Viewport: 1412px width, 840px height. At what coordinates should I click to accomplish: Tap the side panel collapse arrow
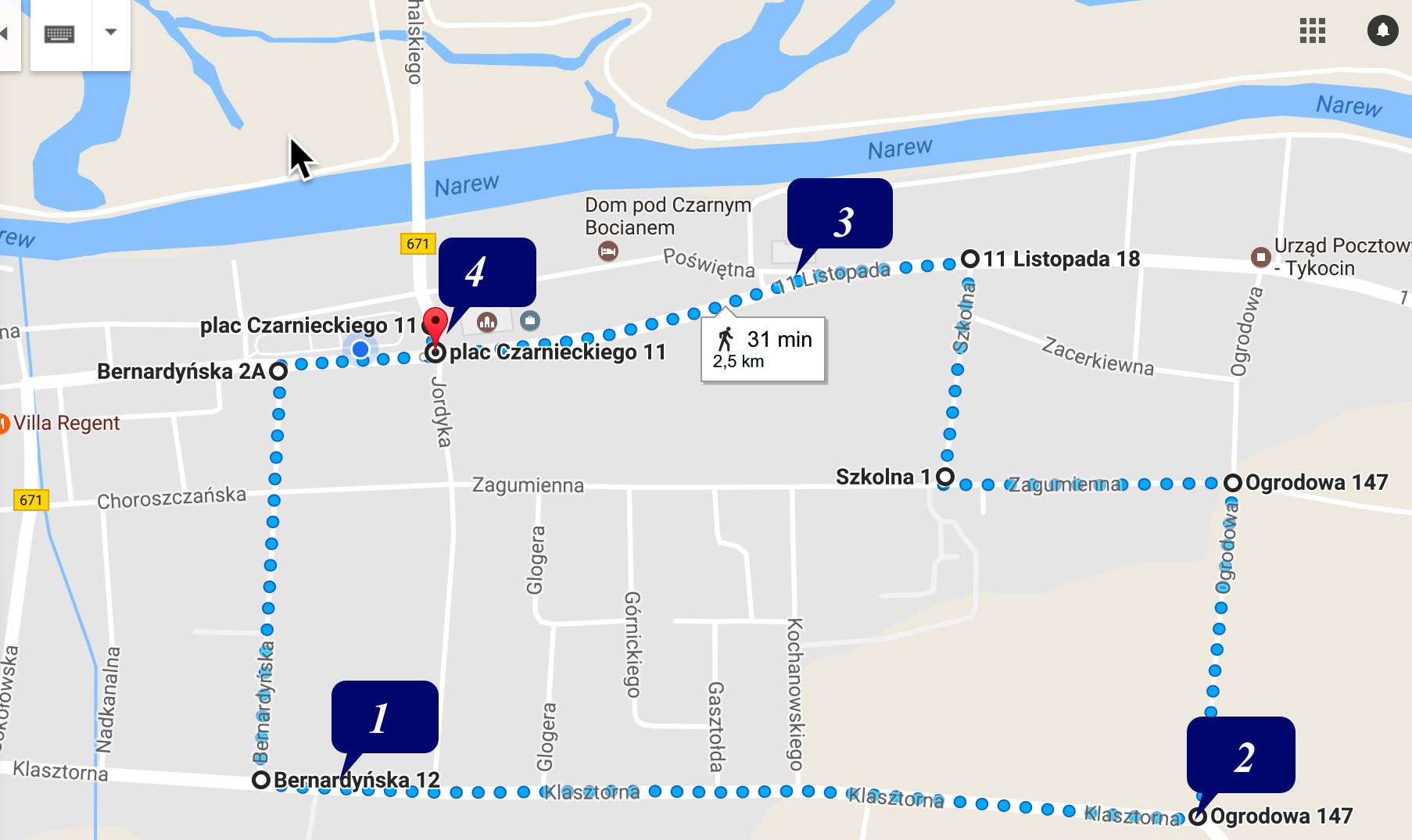click(x=5, y=34)
